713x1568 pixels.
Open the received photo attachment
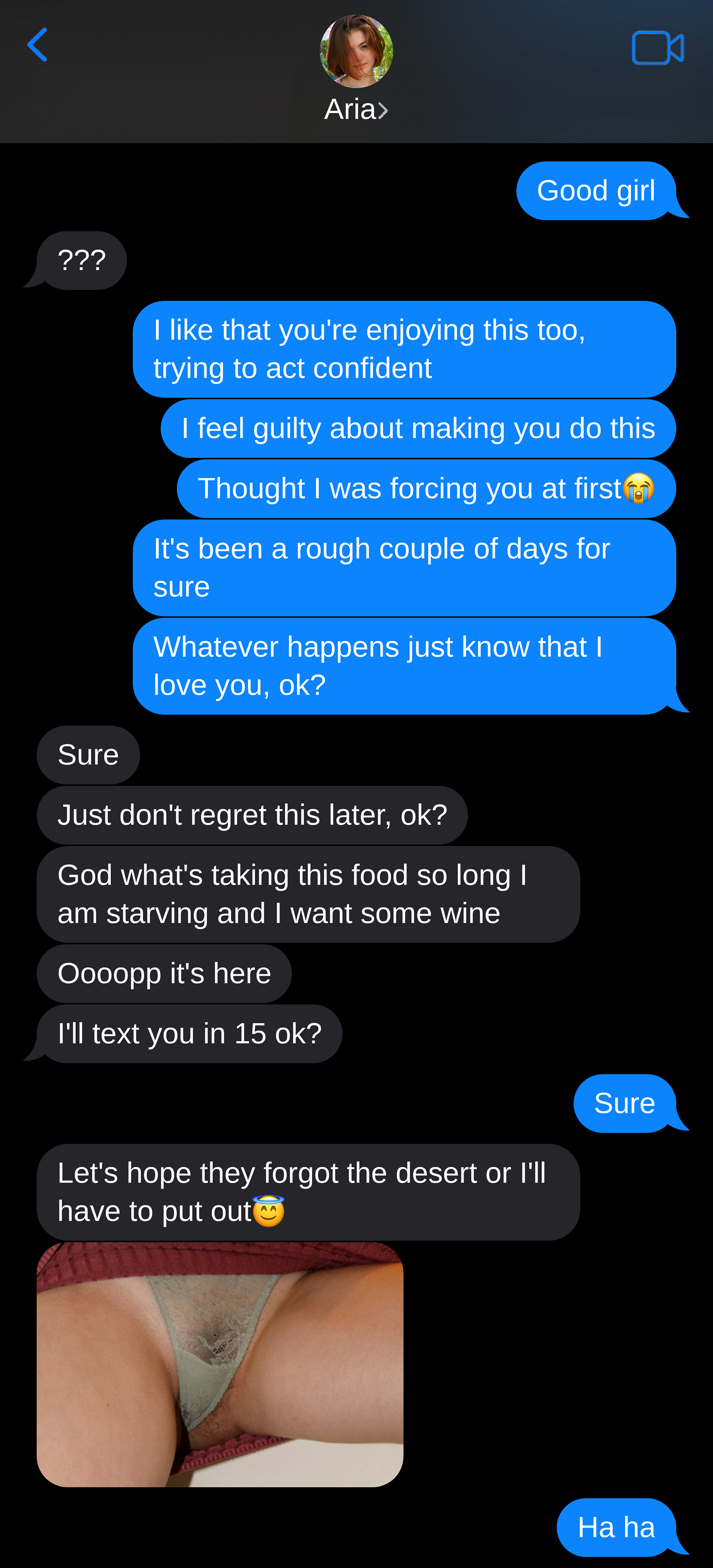pos(220,1364)
